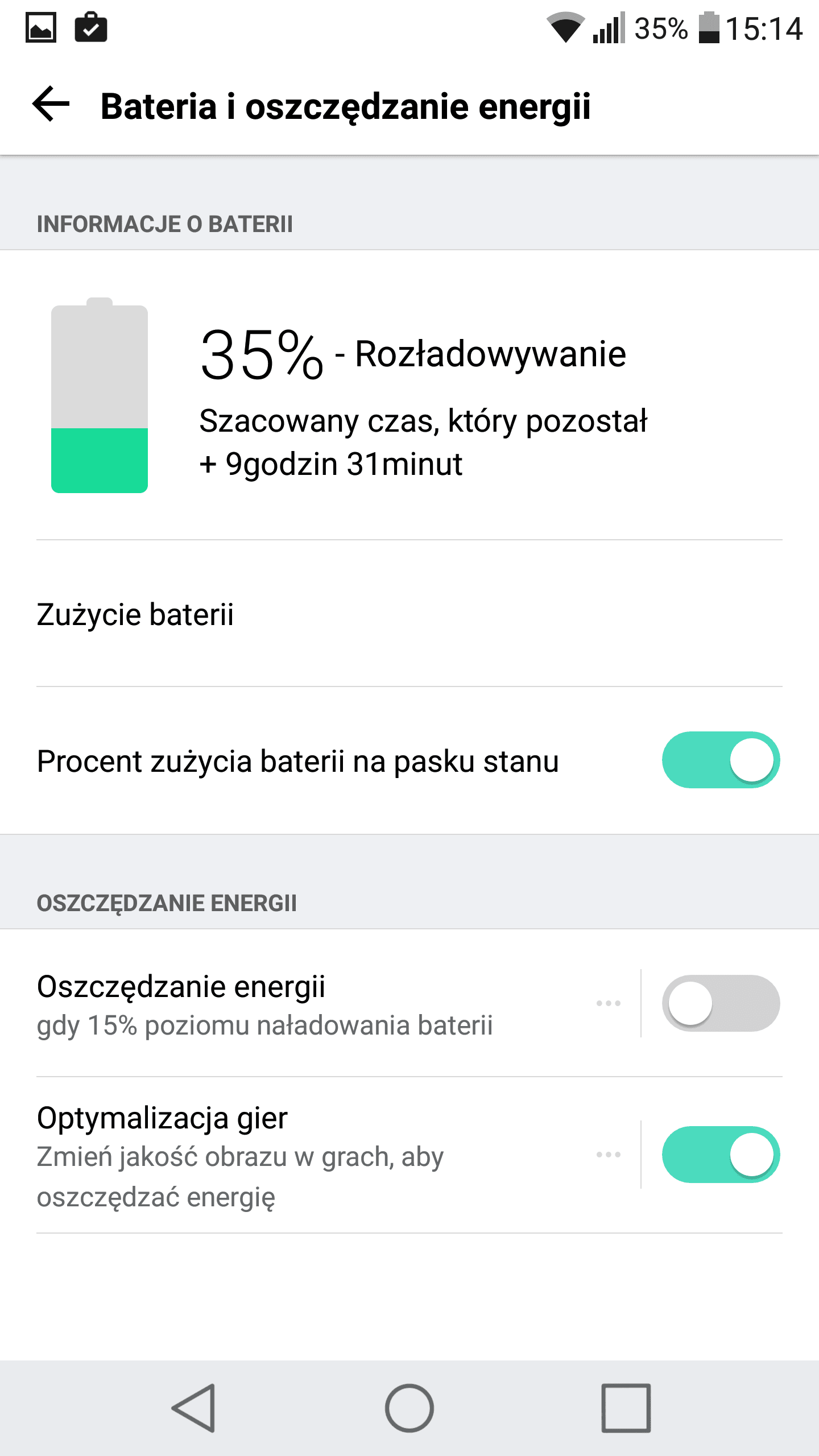
Task: Turn off the Optymalizacja gier switch
Action: pyautogui.click(x=721, y=1155)
